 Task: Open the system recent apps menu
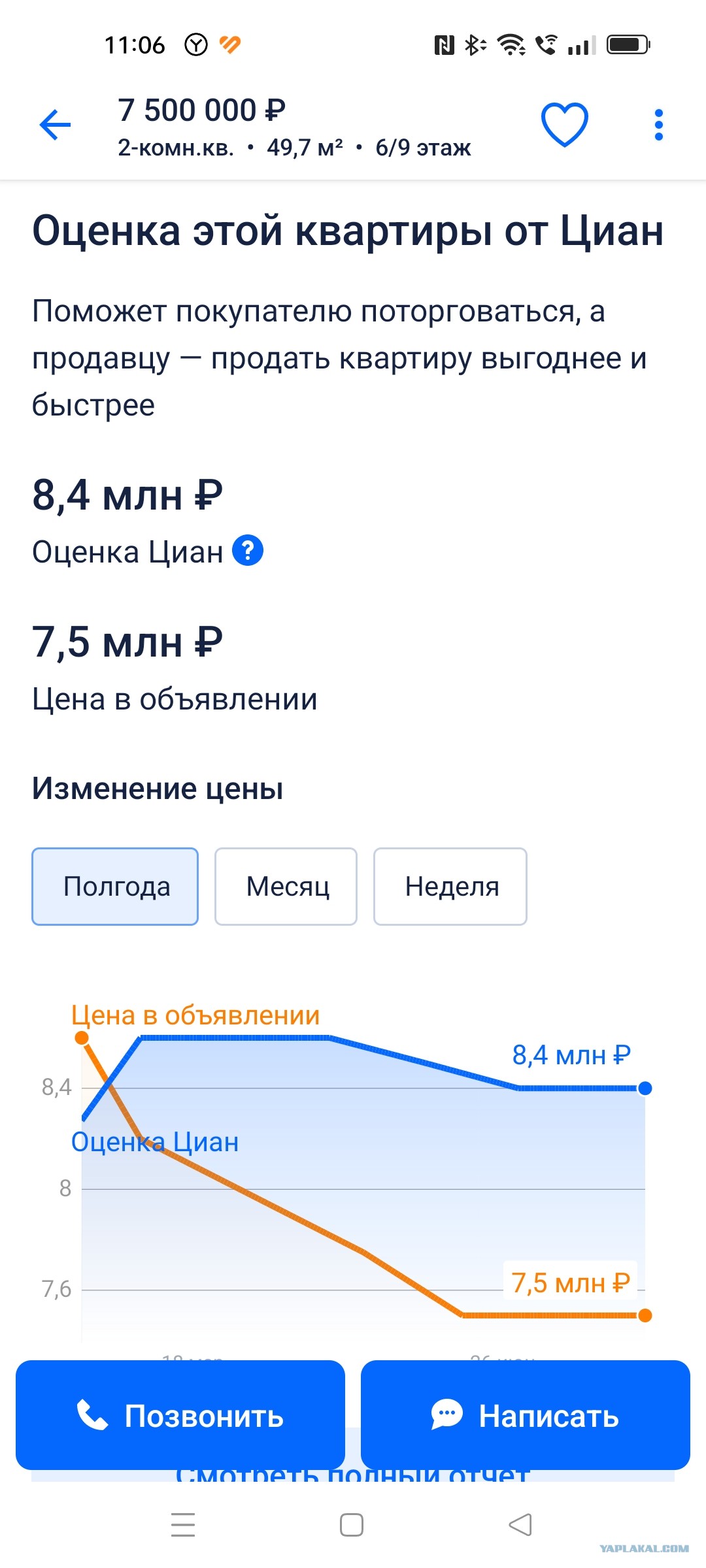click(x=183, y=1524)
